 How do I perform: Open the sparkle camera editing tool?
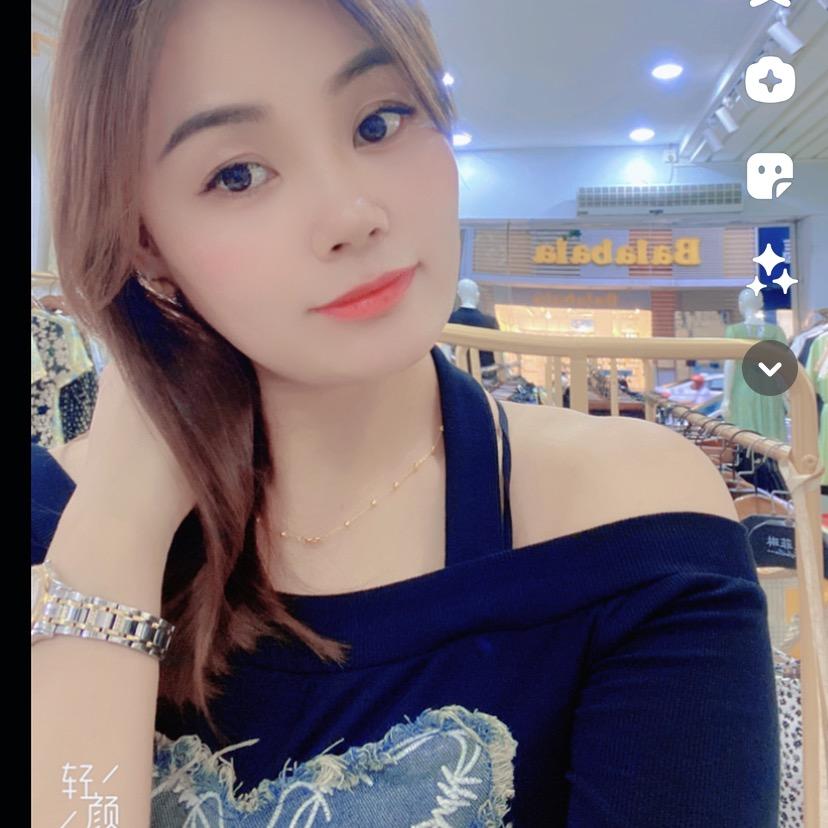(770, 80)
